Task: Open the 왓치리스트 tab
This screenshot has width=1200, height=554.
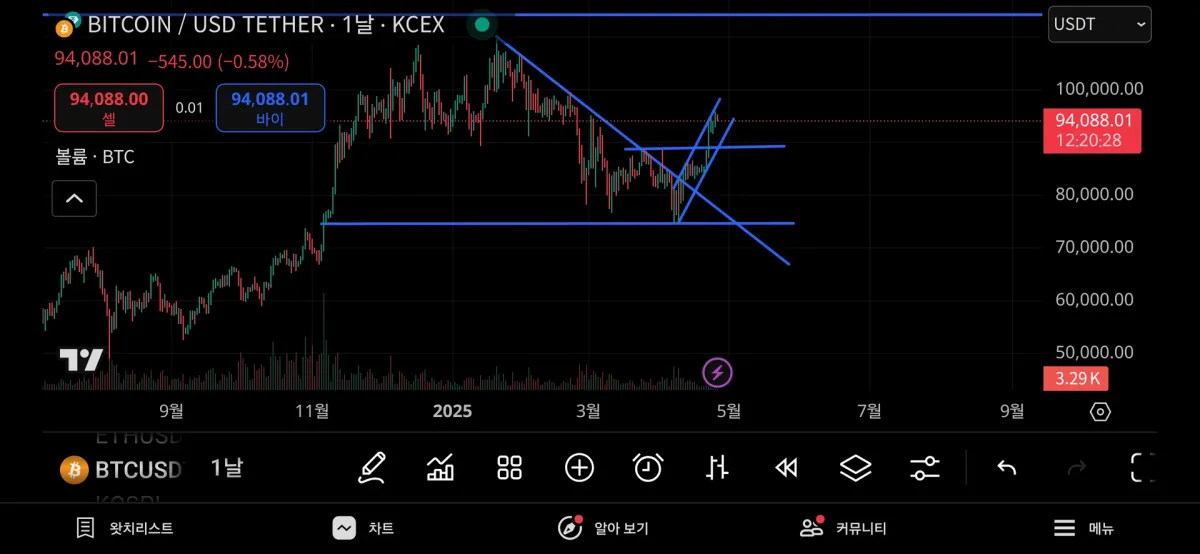Action: (124, 528)
